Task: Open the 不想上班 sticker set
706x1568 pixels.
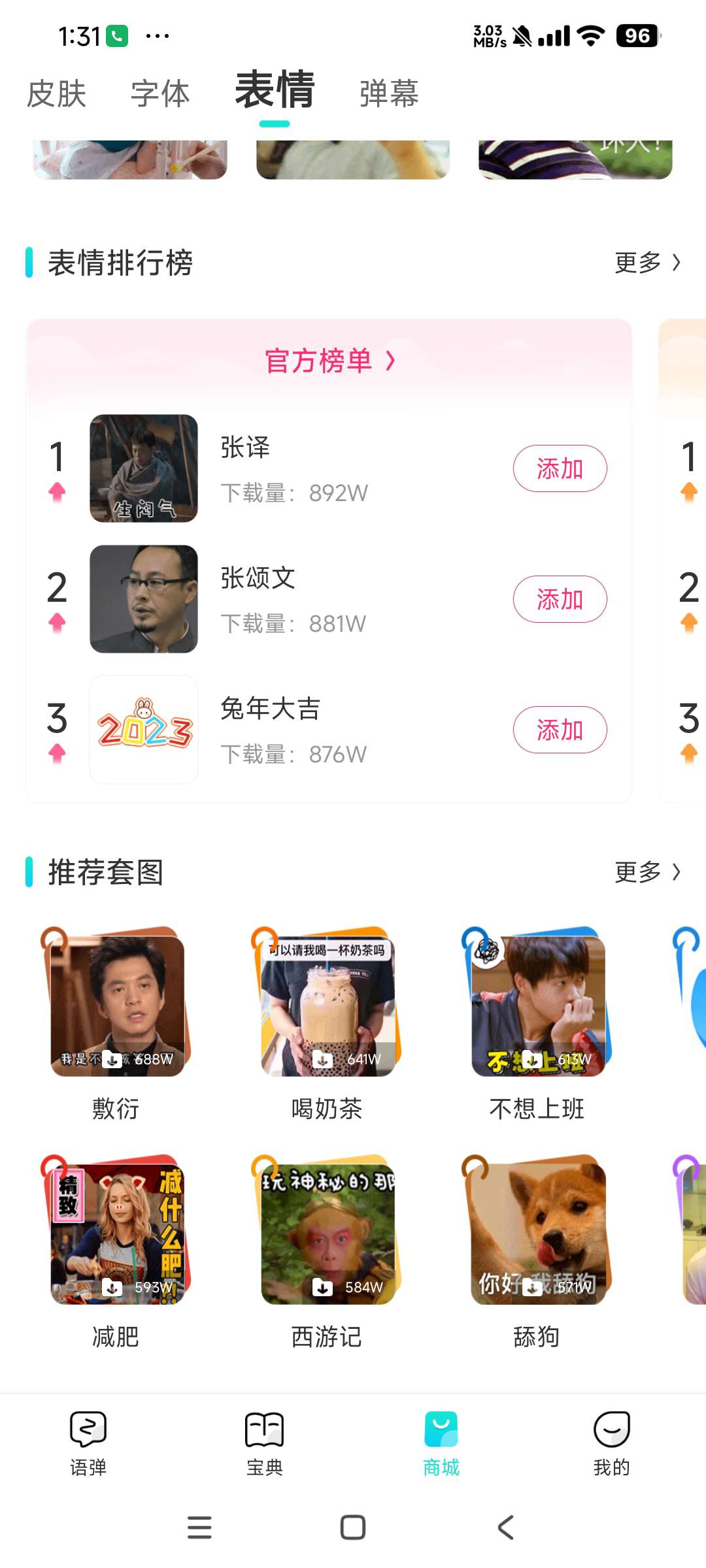Action: [x=537, y=1006]
